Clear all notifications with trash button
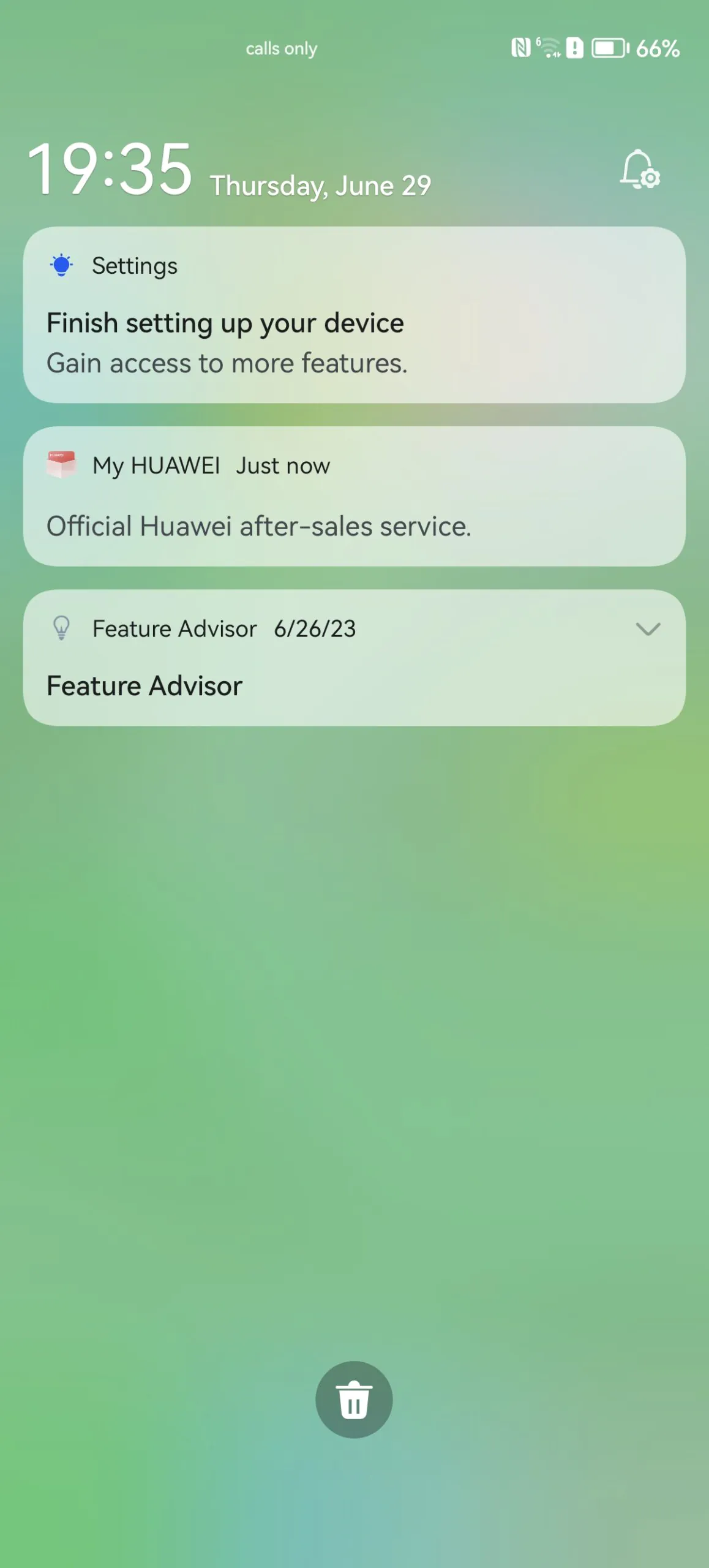 [354, 1400]
